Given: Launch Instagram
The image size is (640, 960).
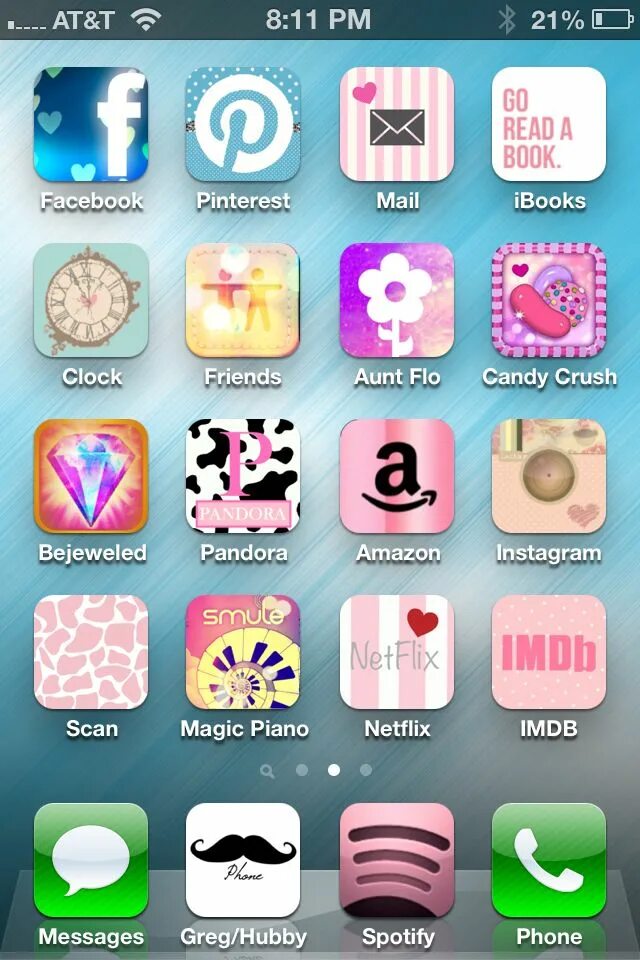Looking at the screenshot, I should [x=549, y=476].
